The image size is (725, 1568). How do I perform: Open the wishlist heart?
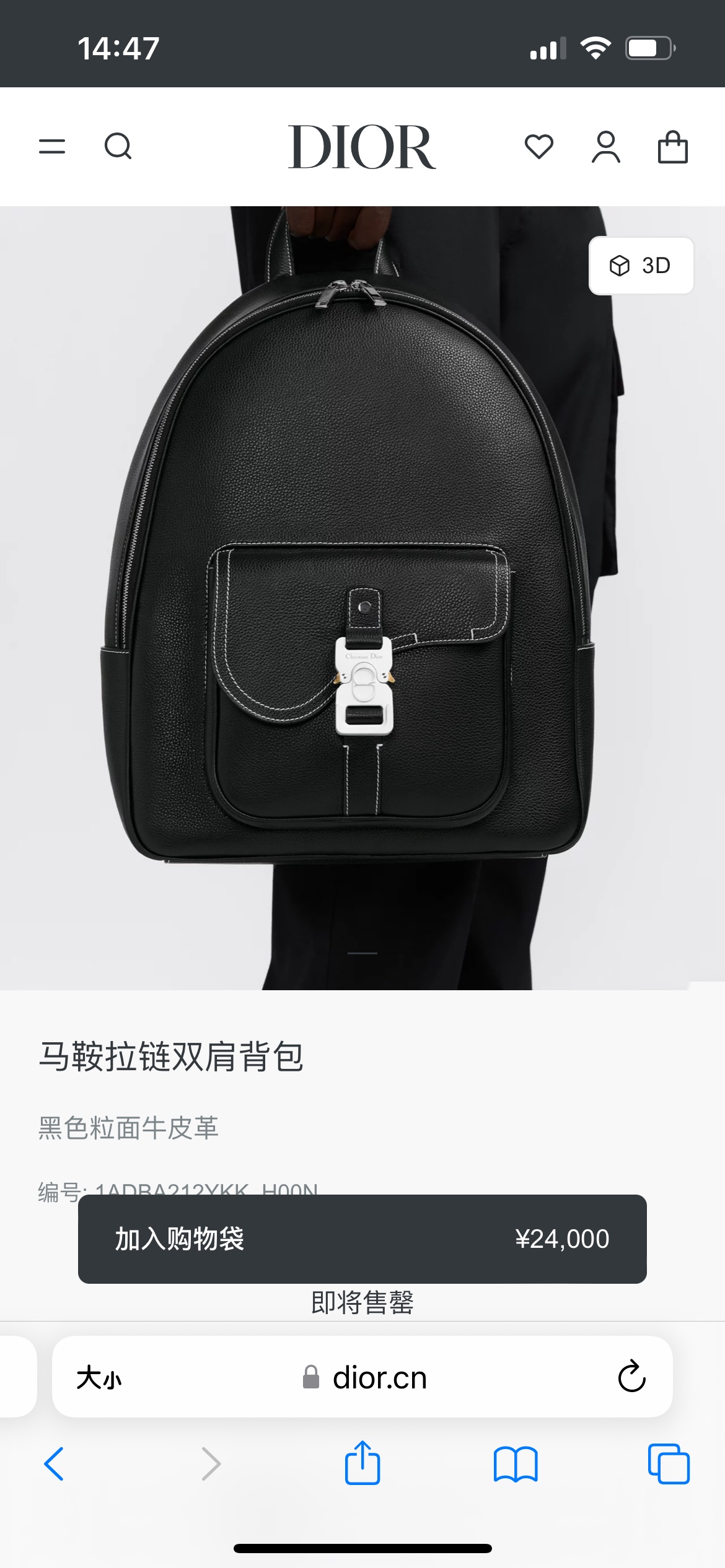[x=538, y=147]
